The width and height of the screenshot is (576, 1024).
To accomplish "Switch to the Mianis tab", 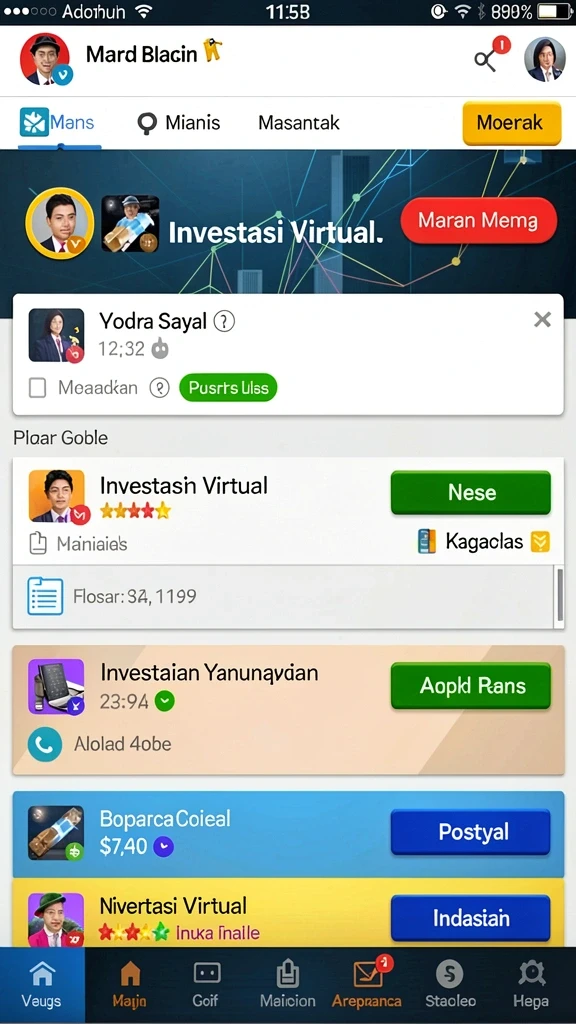I will tap(179, 122).
